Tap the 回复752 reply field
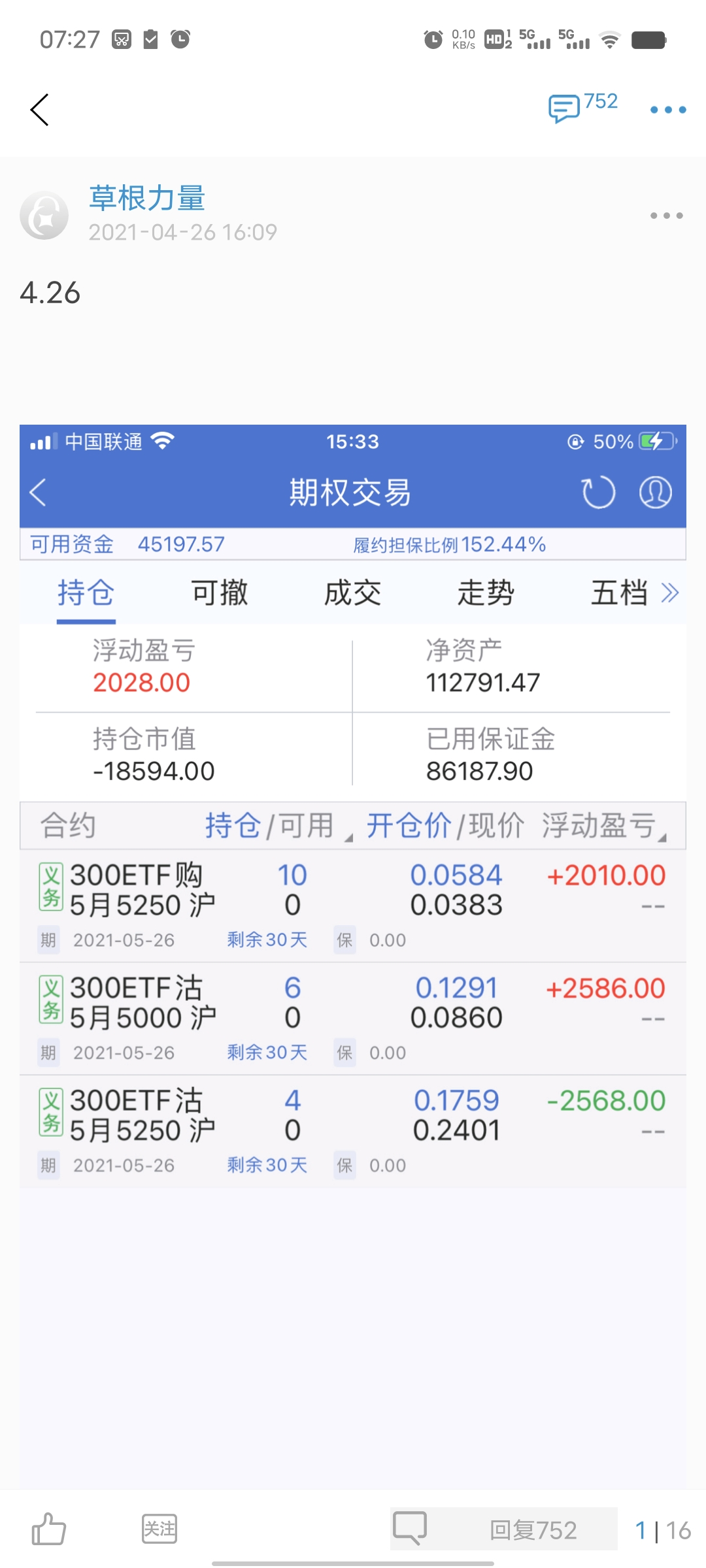The height and width of the screenshot is (1568, 706). 533,1530
